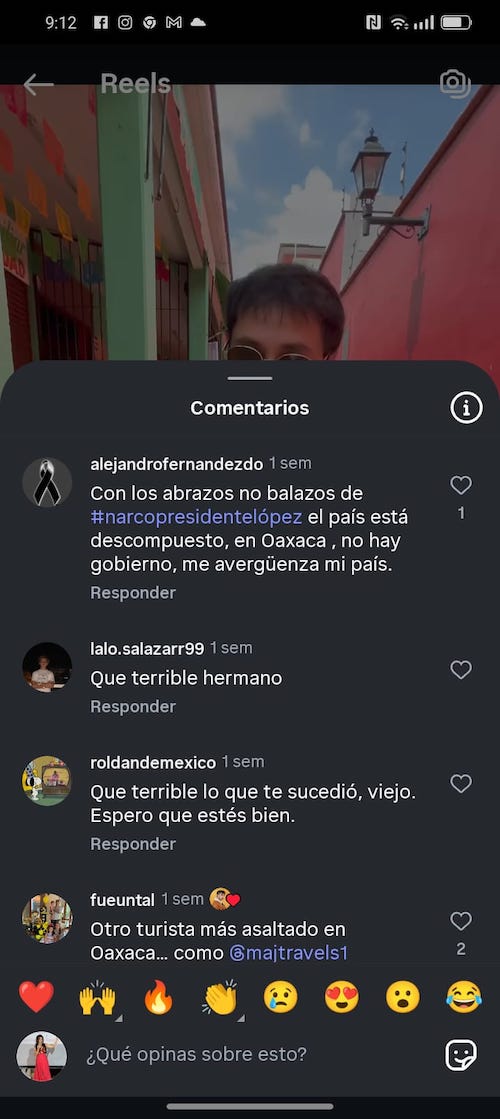Open the Reels camera

point(455,84)
